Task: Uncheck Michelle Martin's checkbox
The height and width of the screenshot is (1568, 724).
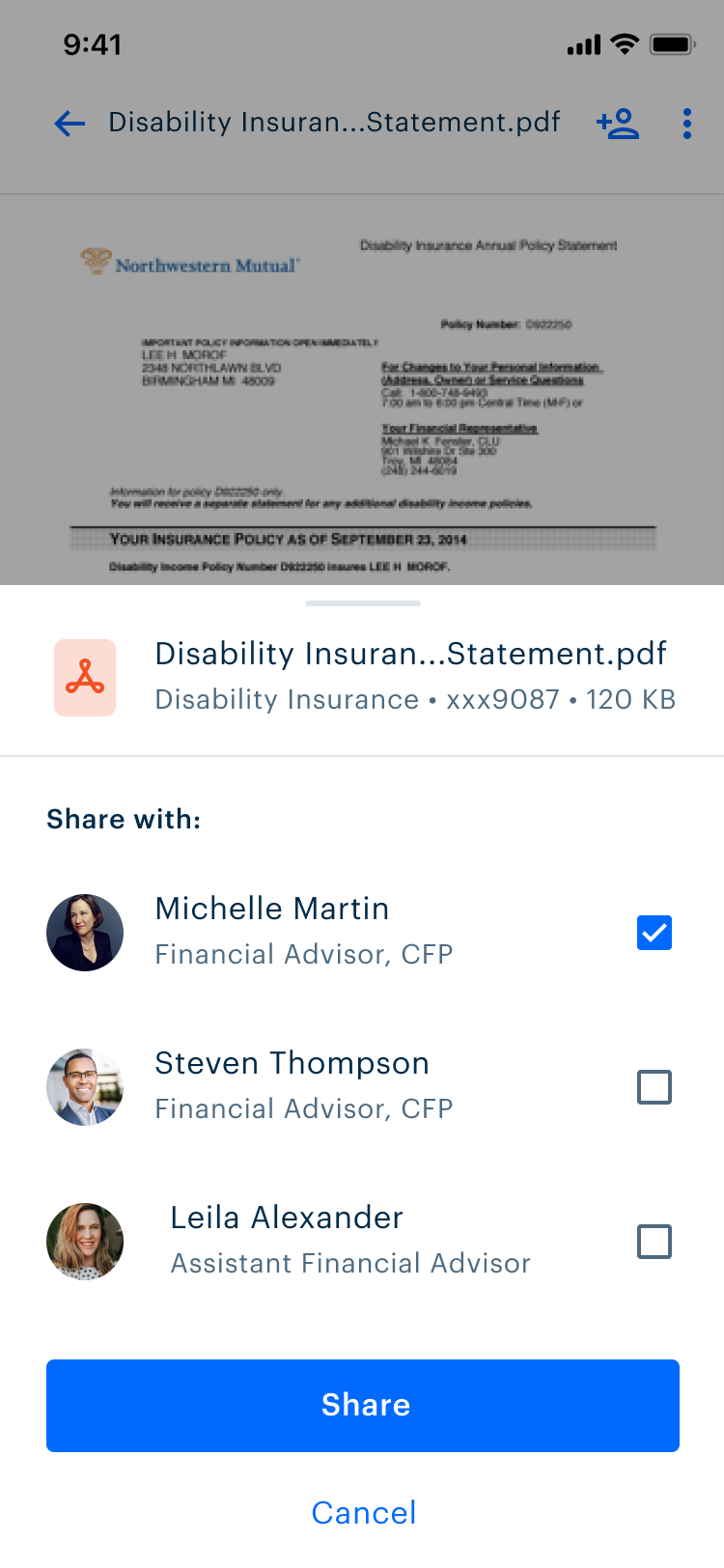Action: click(654, 933)
